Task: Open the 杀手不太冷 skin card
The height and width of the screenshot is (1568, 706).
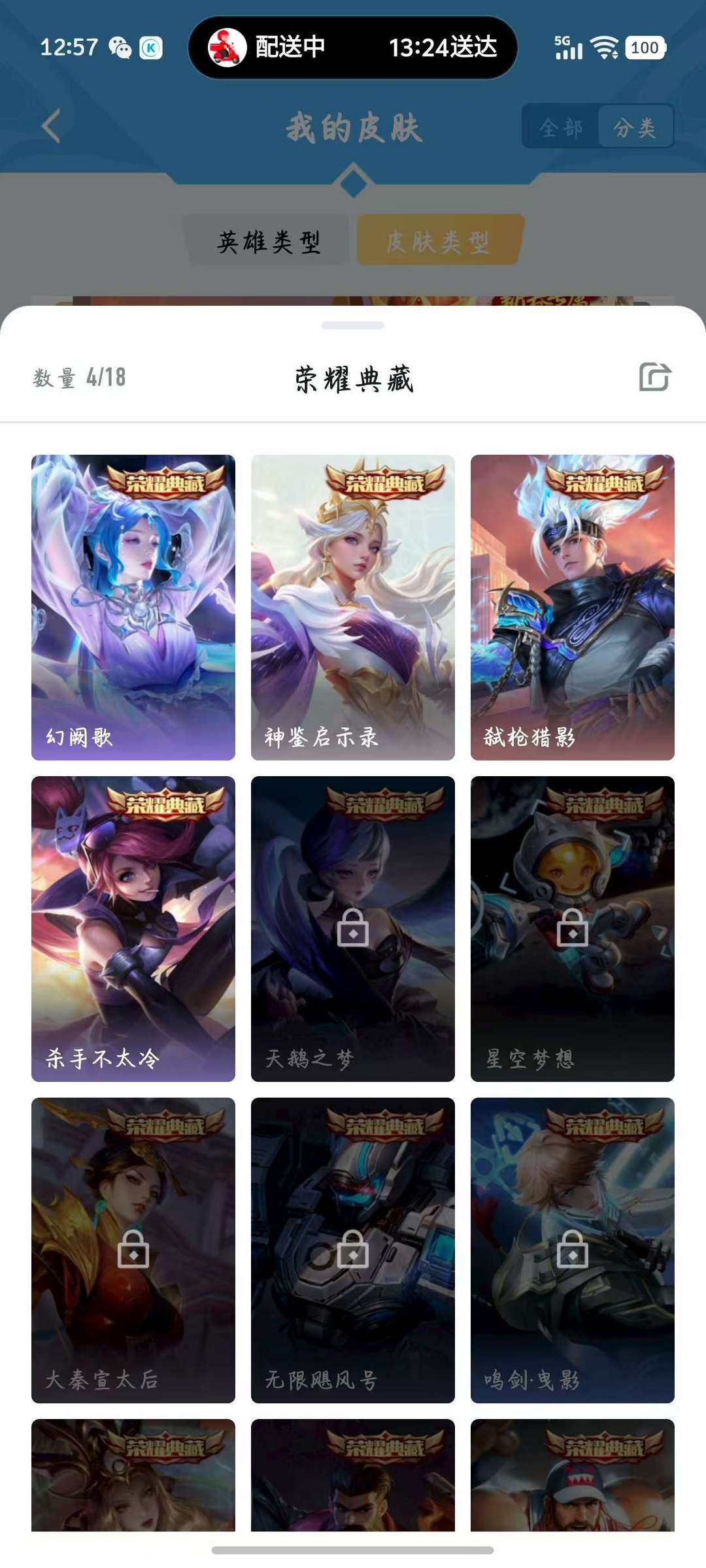Action: [133, 929]
